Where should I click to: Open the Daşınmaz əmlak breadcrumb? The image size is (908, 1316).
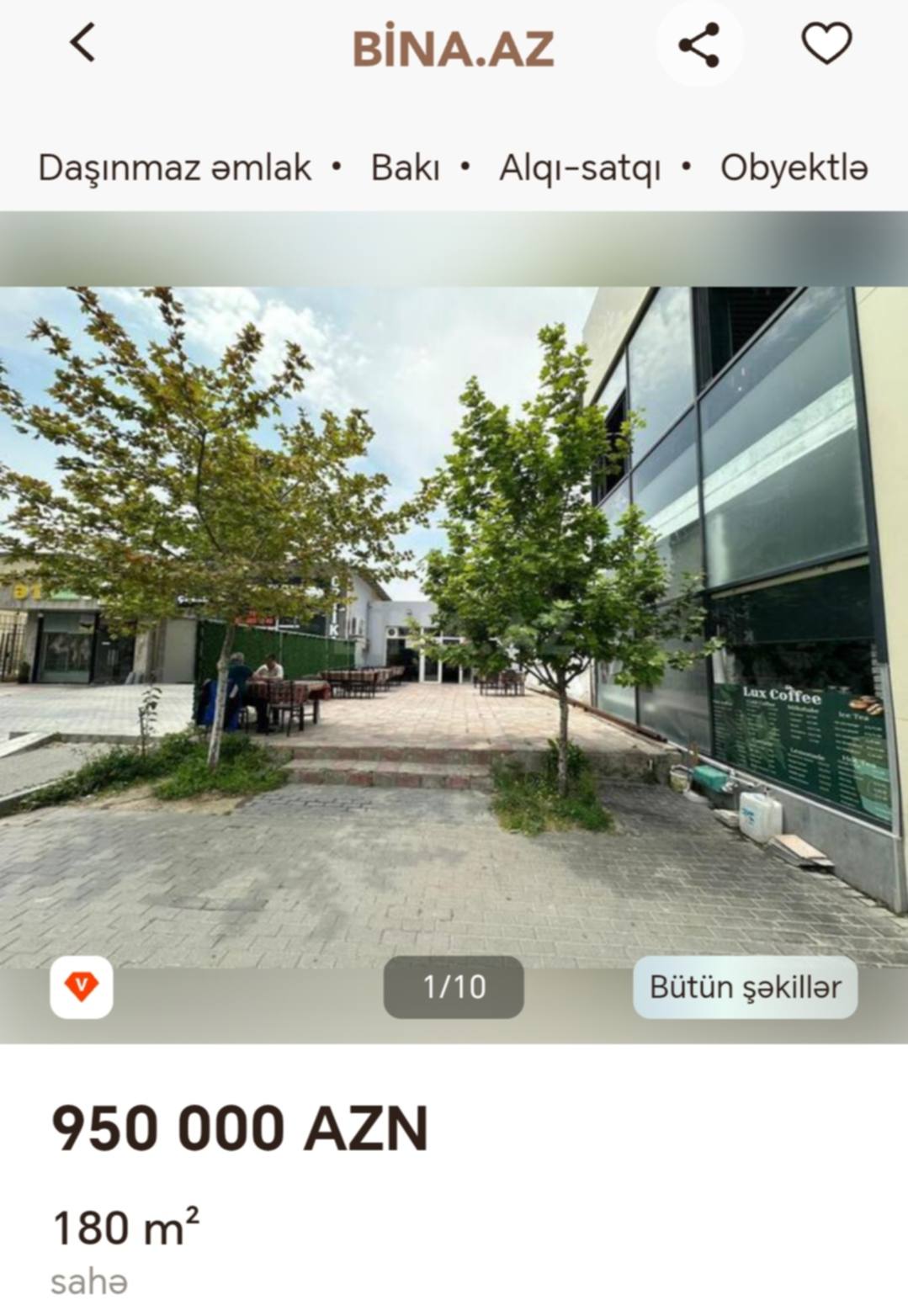pos(174,167)
